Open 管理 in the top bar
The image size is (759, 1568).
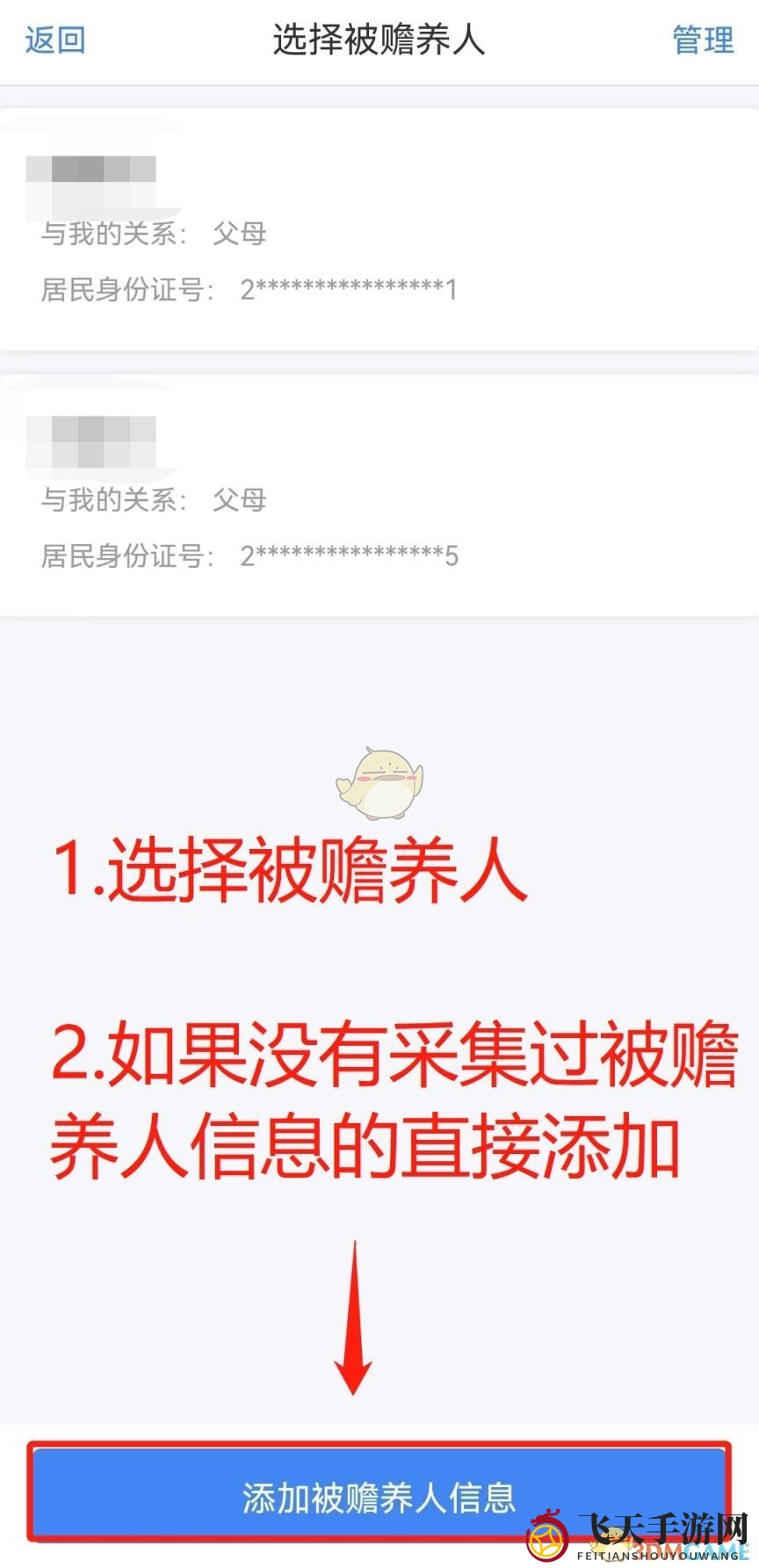click(703, 40)
